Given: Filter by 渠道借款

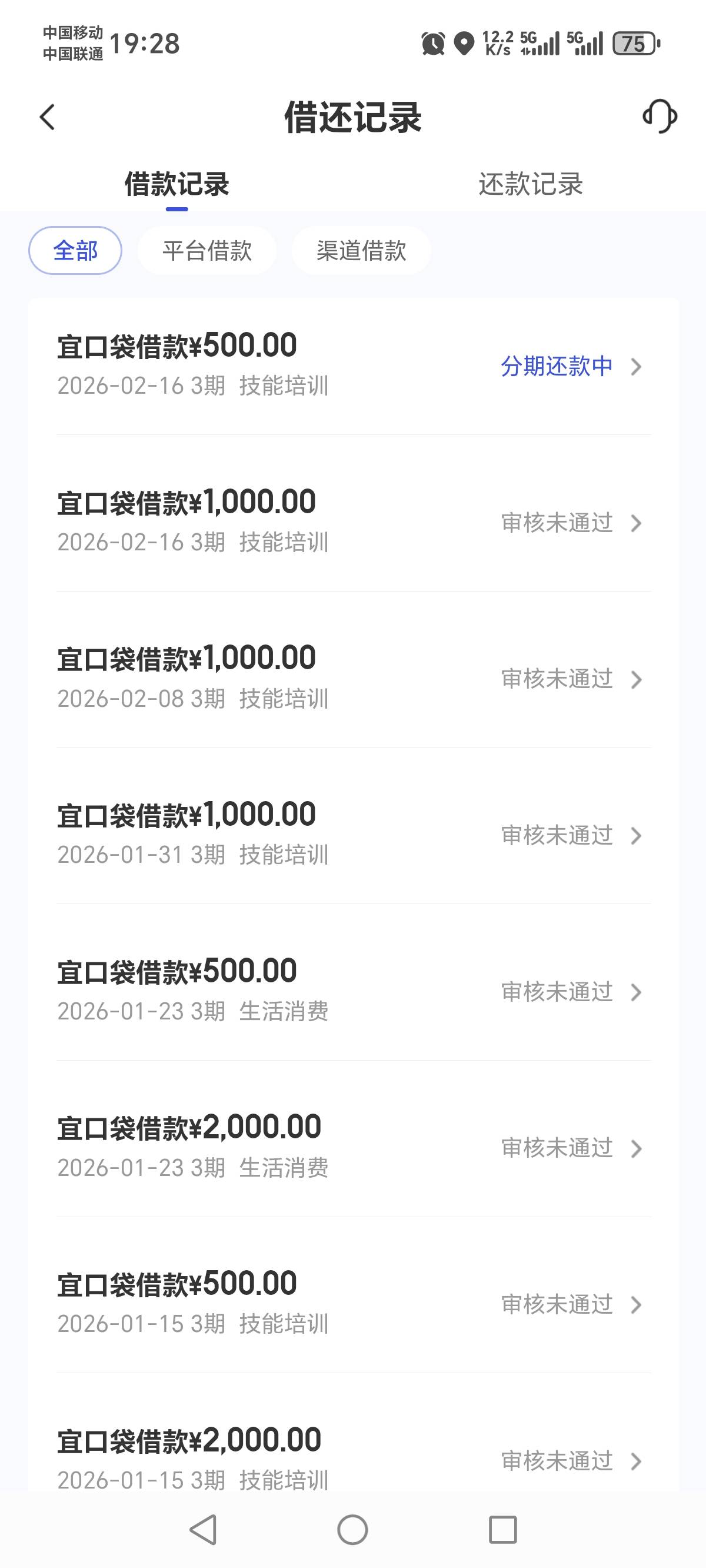Looking at the screenshot, I should 361,250.
